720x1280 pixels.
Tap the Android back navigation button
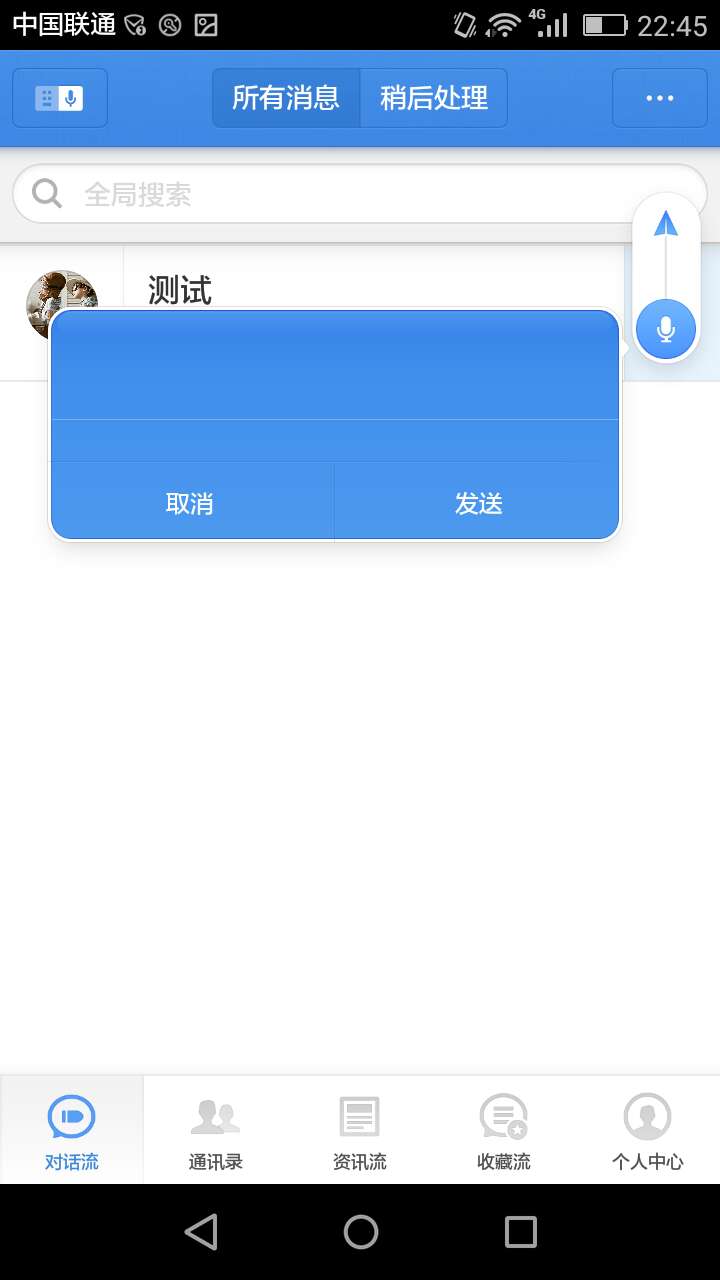pos(202,1231)
